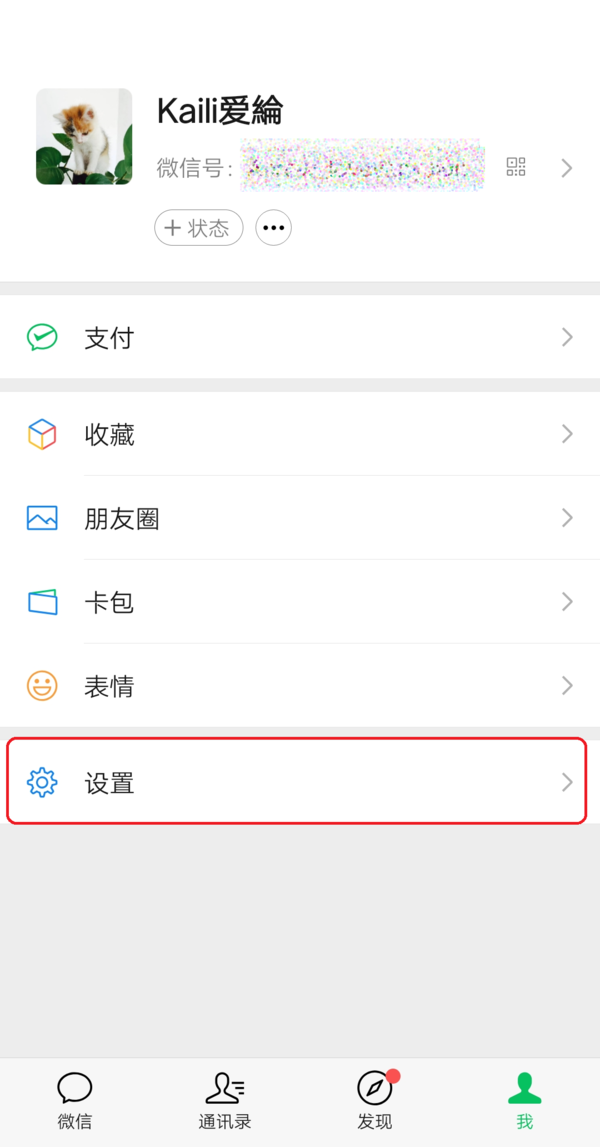Image resolution: width=600 pixels, height=1147 pixels.
Task: Open profile details via chevron arrow
Action: coord(567,168)
